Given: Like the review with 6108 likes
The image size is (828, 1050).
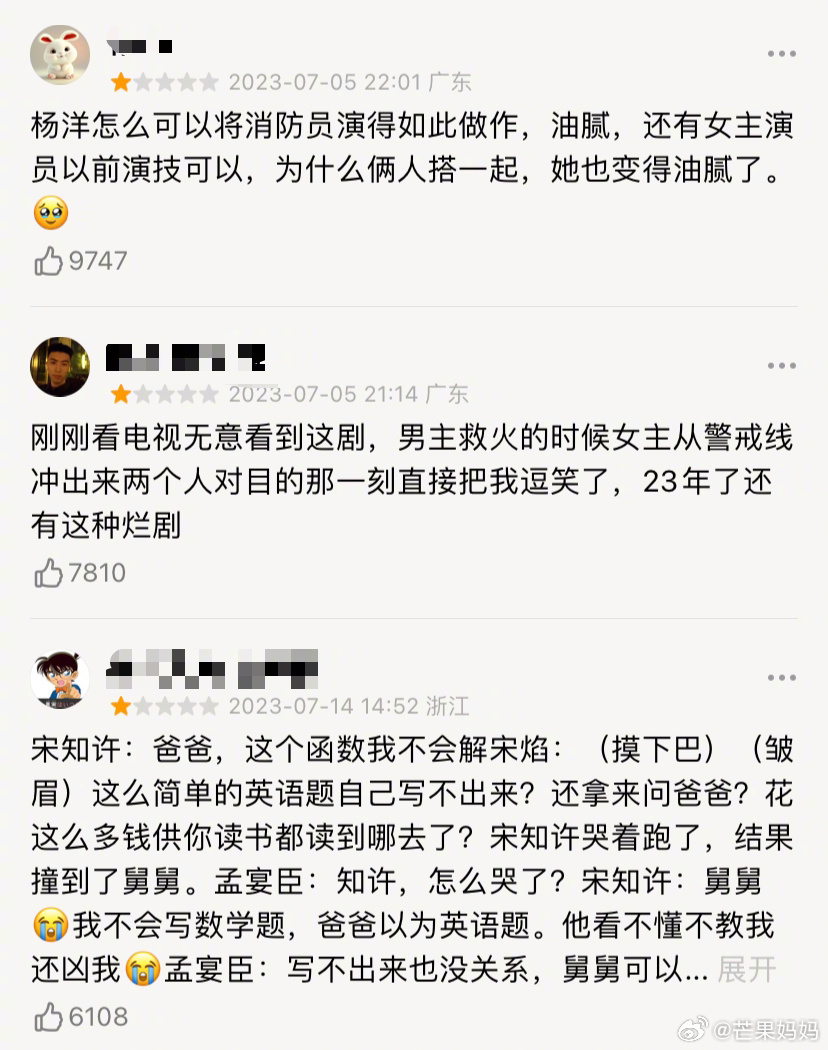Looking at the screenshot, I should click(x=50, y=1017).
